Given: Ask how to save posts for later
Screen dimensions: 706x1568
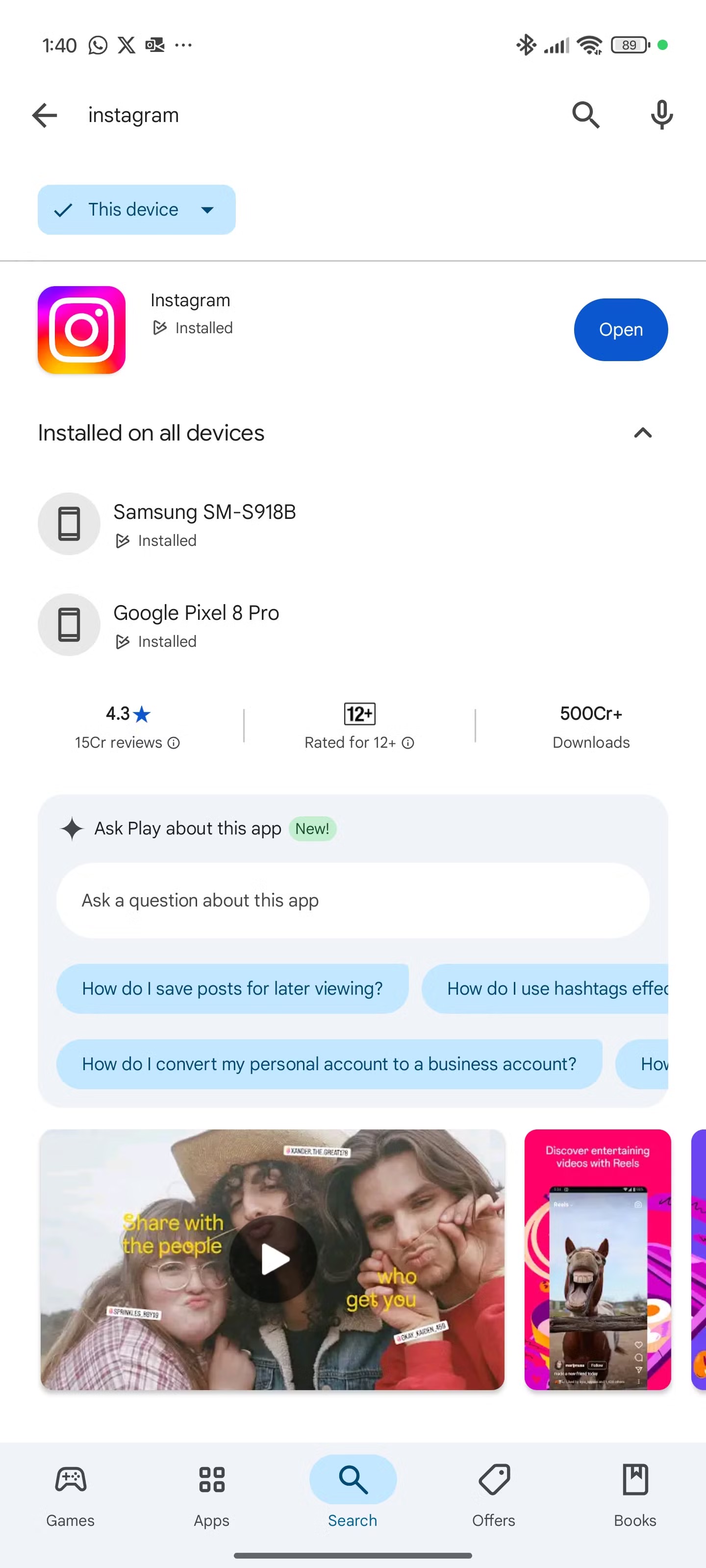Looking at the screenshot, I should click(x=232, y=988).
